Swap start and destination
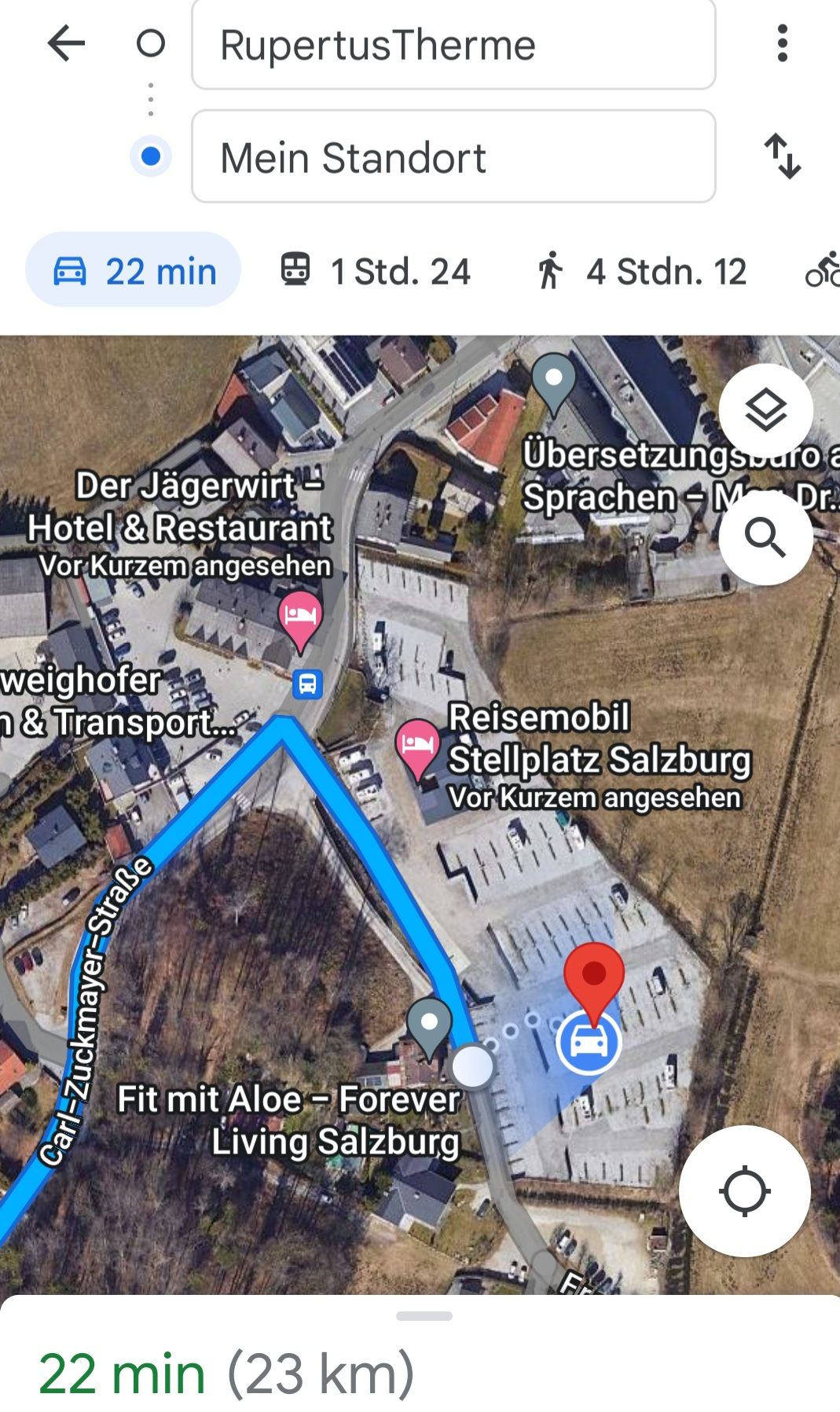The height and width of the screenshot is (1412, 840). (x=783, y=156)
